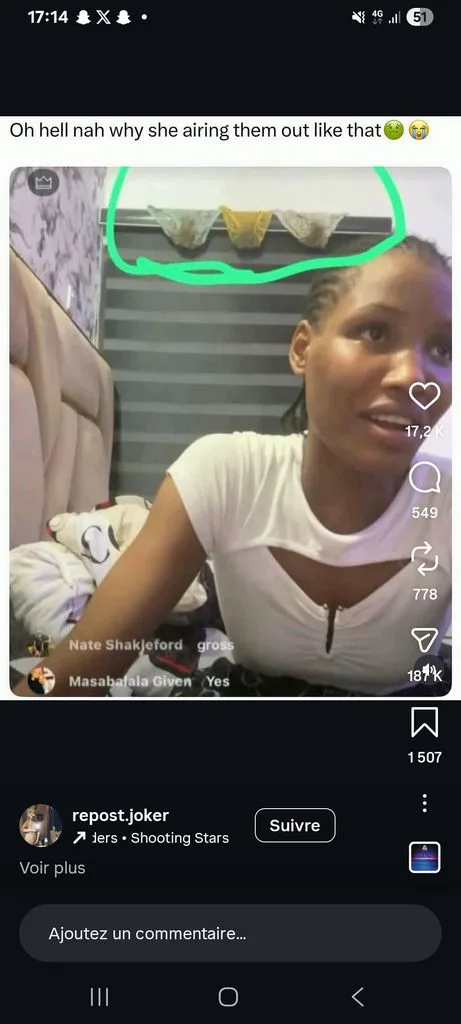Open the audio track thumbnail

tap(424, 857)
